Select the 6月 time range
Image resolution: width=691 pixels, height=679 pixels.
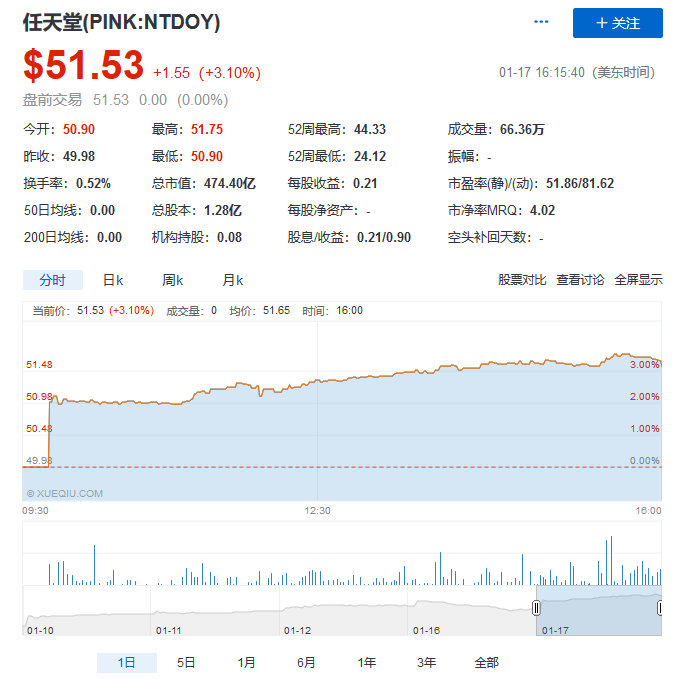[x=307, y=662]
